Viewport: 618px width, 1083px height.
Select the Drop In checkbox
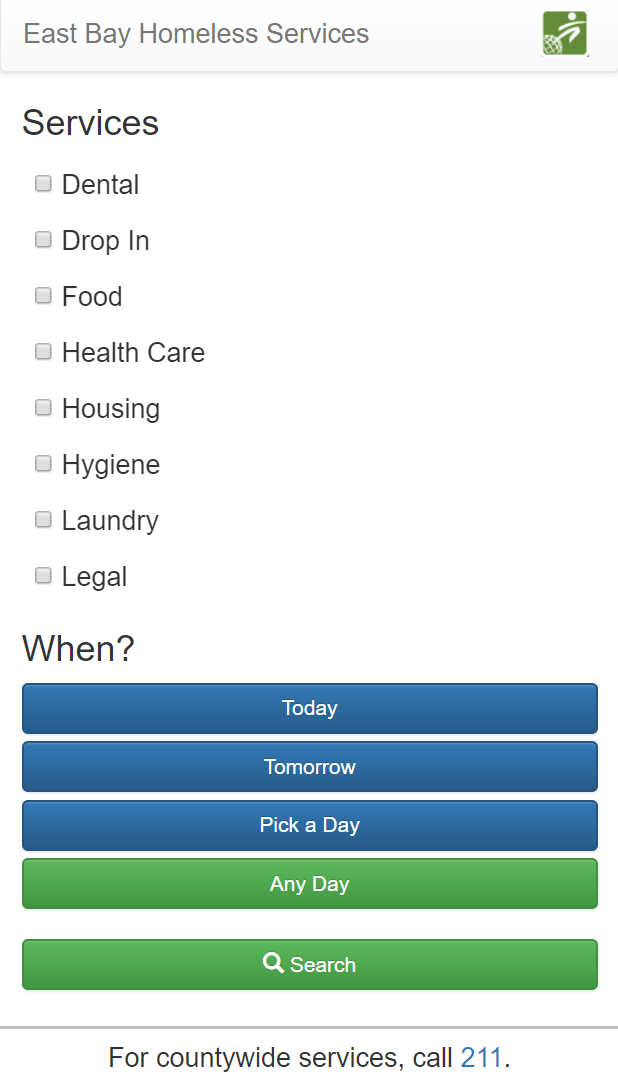tap(43, 240)
